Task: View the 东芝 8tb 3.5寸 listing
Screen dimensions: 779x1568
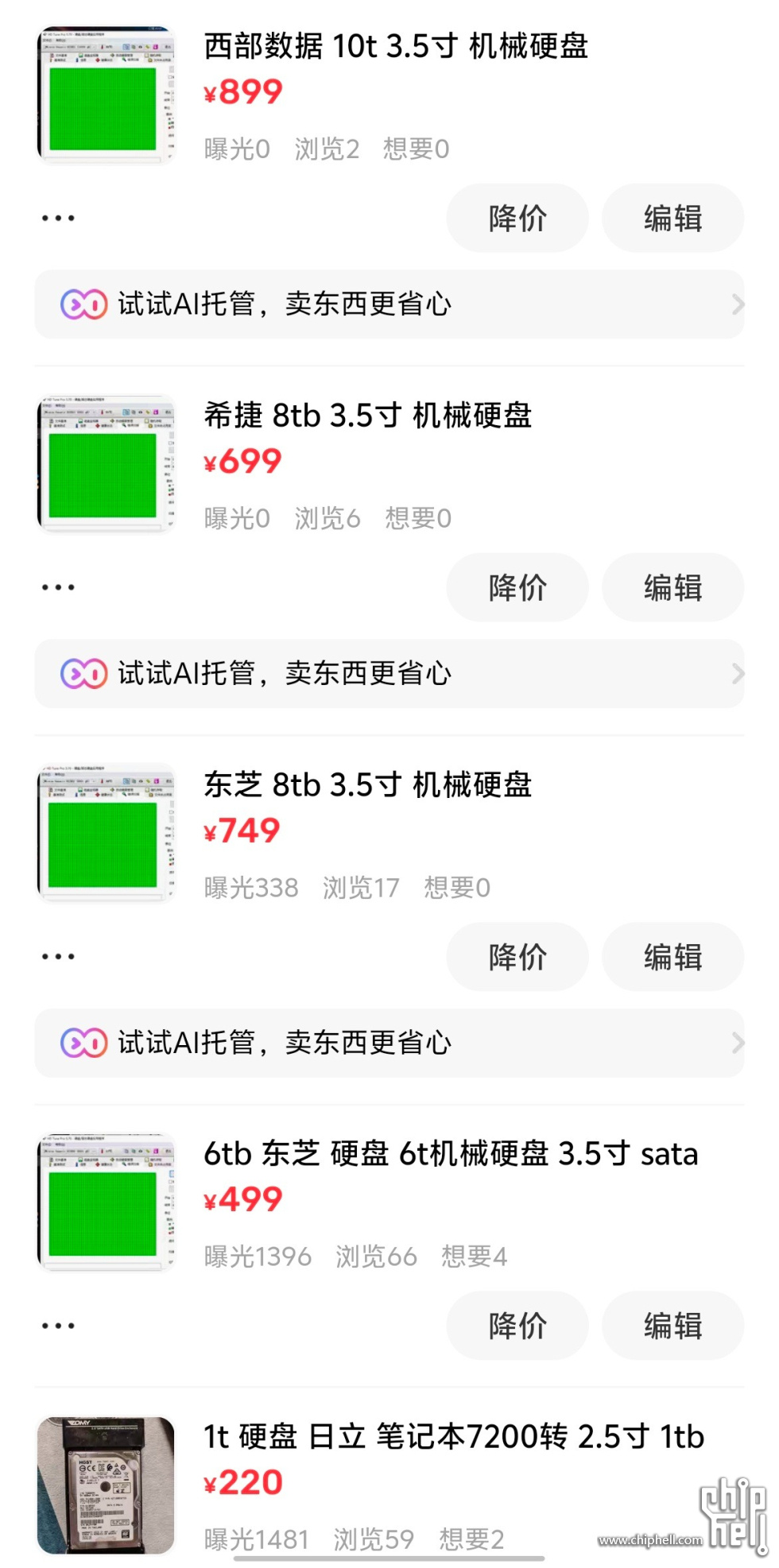Action: (x=367, y=785)
